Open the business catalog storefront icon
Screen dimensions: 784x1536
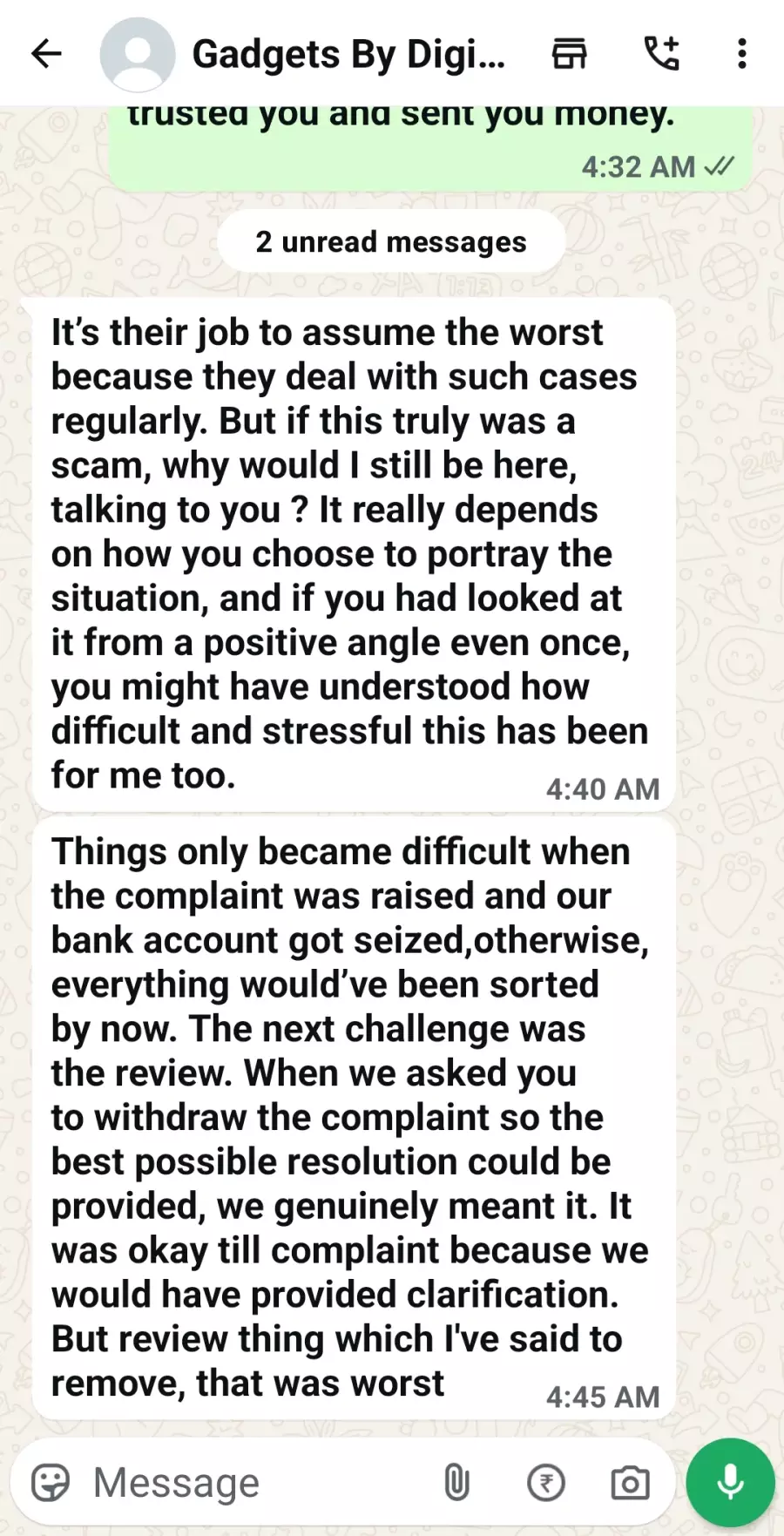pos(570,54)
